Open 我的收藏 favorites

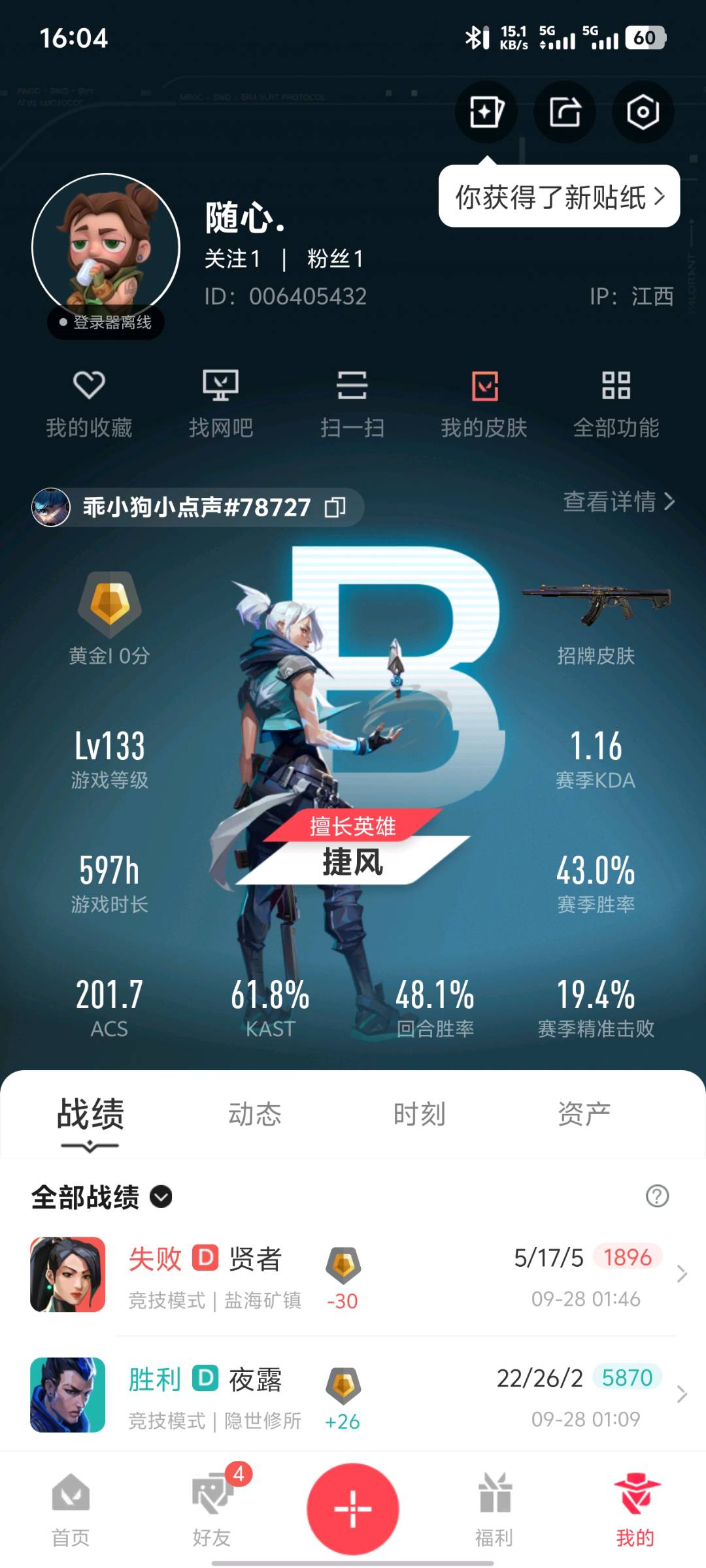click(x=89, y=402)
